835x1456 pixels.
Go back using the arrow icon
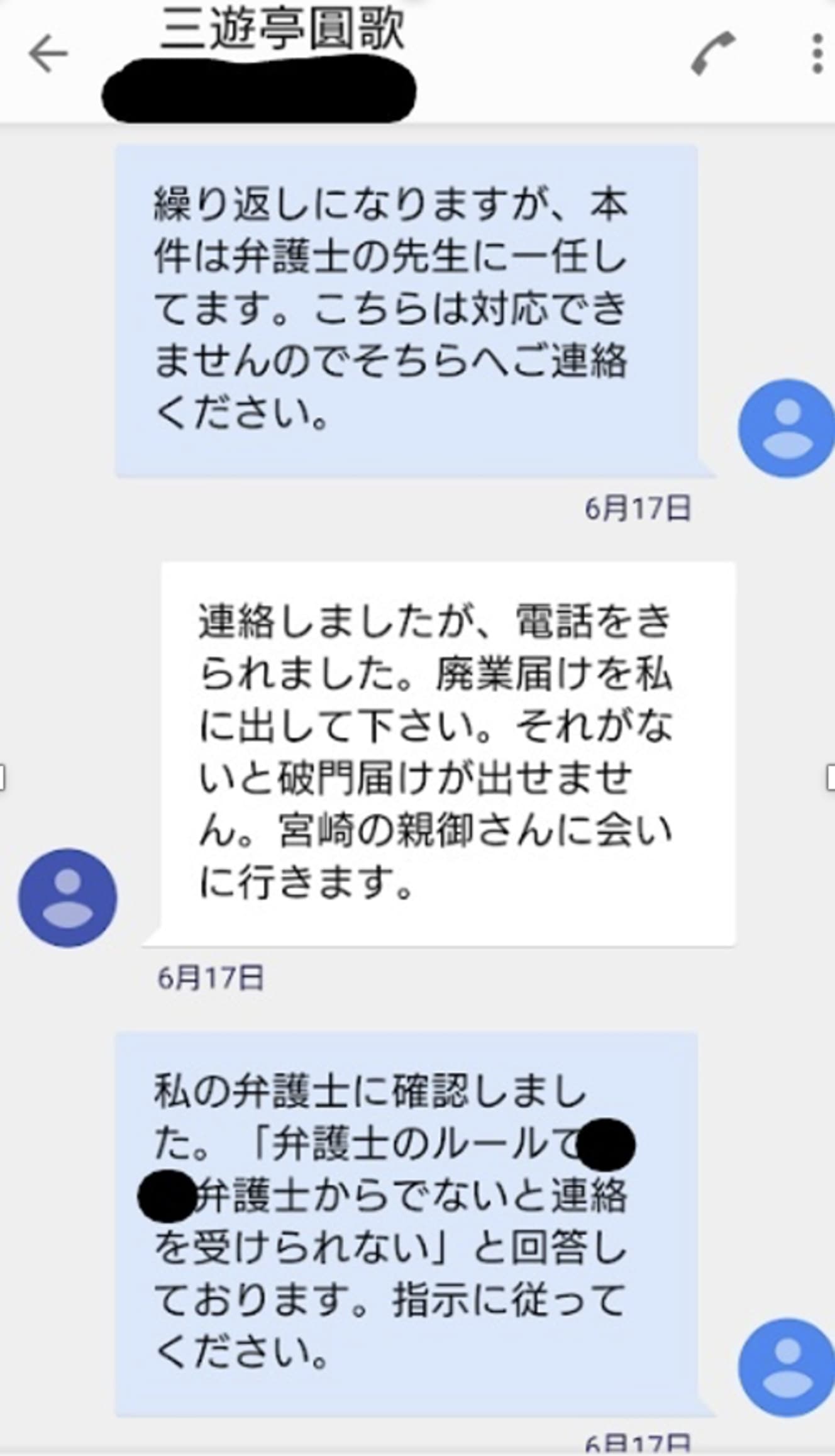48,54
